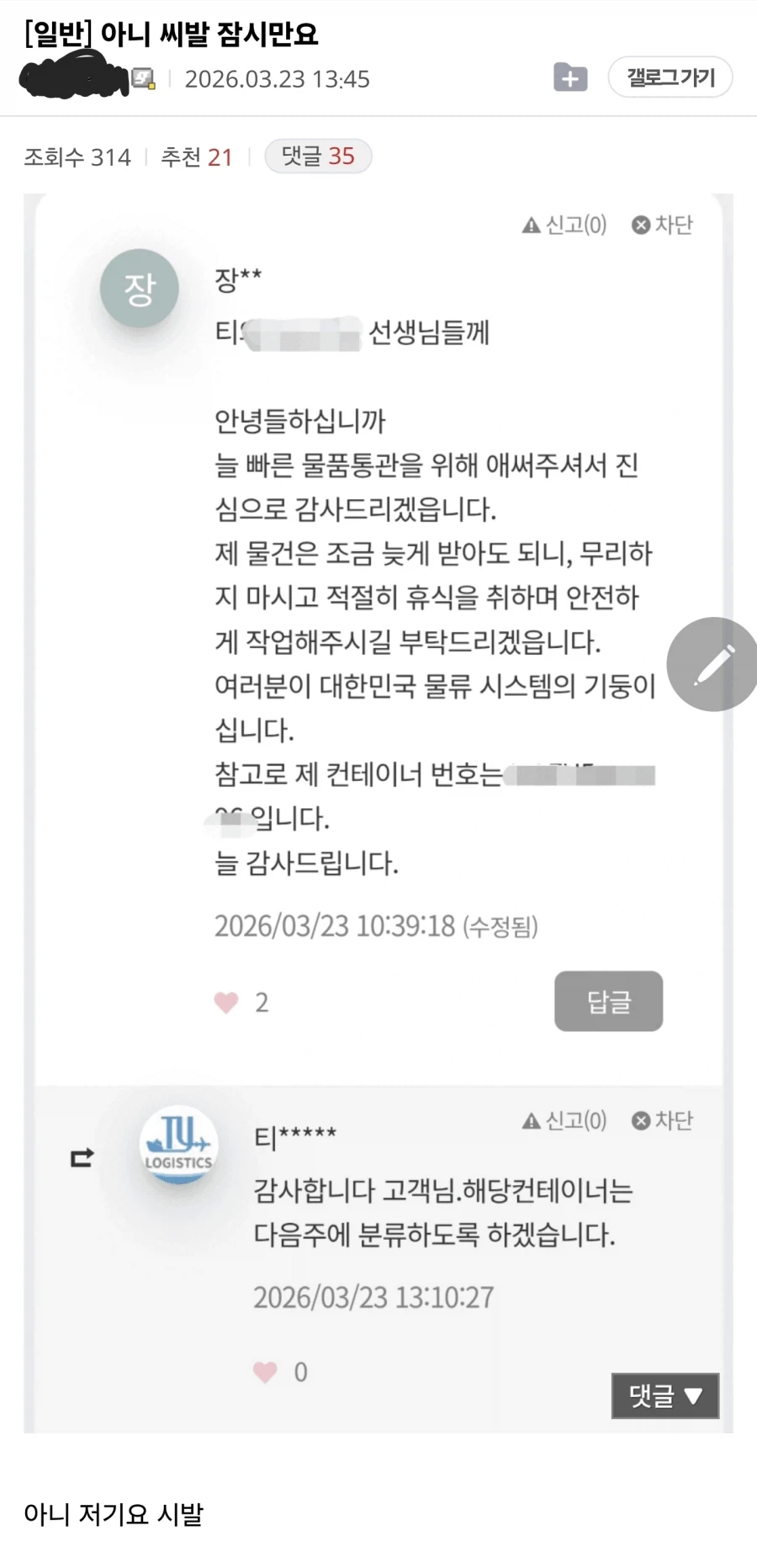Expand comments using the 댓글 35 counter
Viewport: 757px width, 1568px height.
(318, 156)
